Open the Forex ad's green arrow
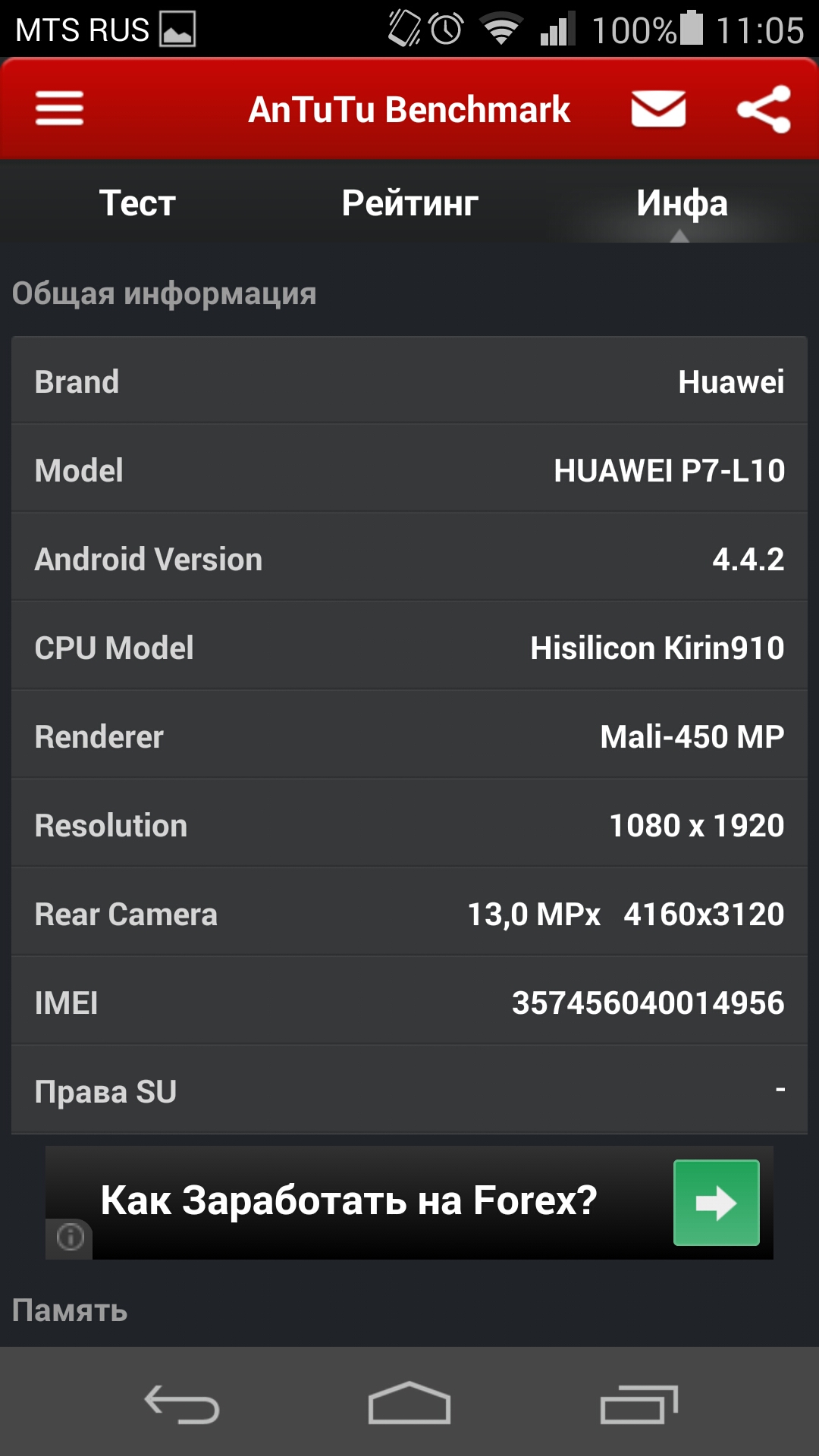This screenshot has width=819, height=1456. [x=716, y=1203]
